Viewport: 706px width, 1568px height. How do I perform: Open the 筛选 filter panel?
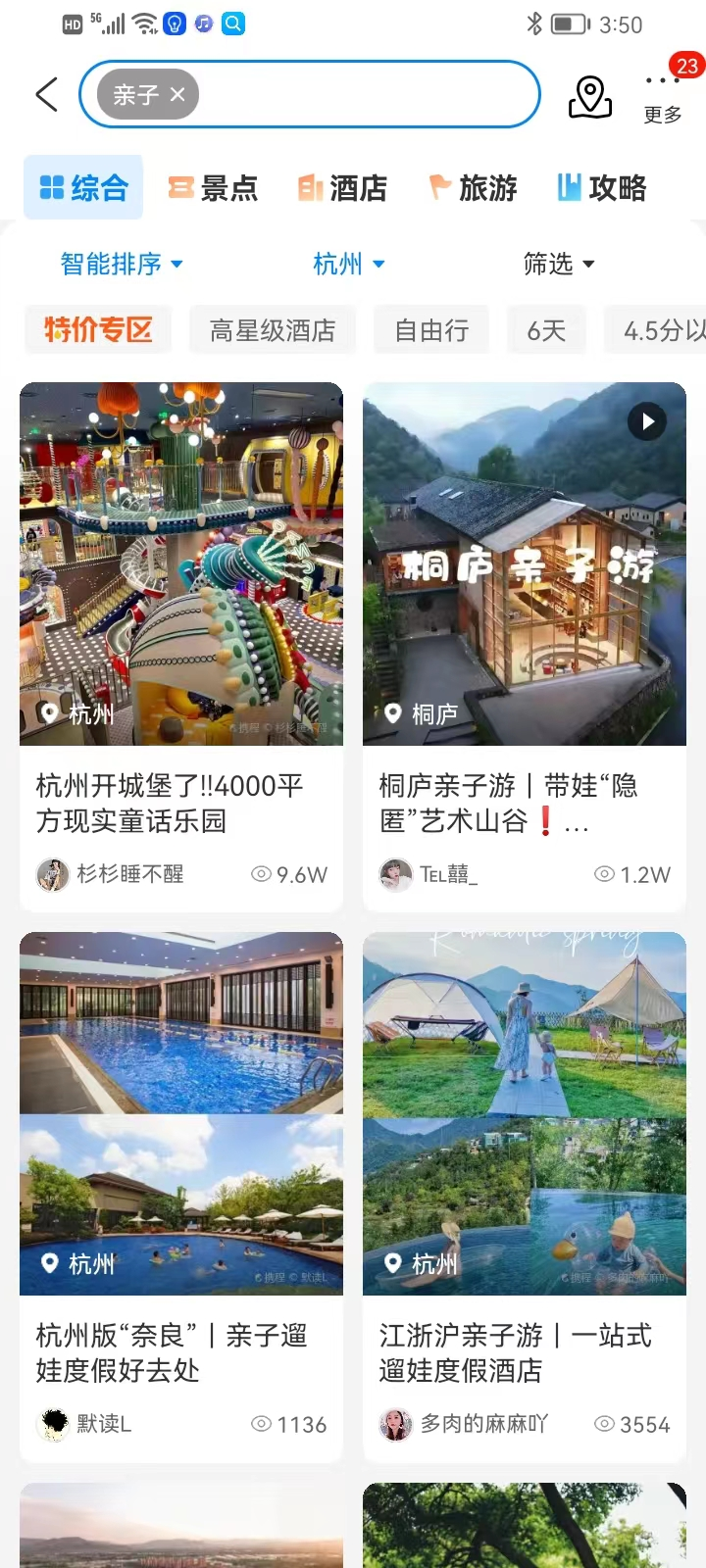click(559, 264)
